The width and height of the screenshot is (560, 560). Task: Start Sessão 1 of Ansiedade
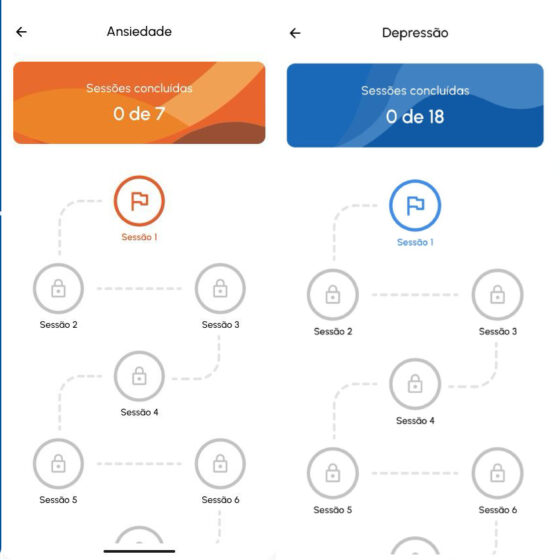tap(139, 201)
